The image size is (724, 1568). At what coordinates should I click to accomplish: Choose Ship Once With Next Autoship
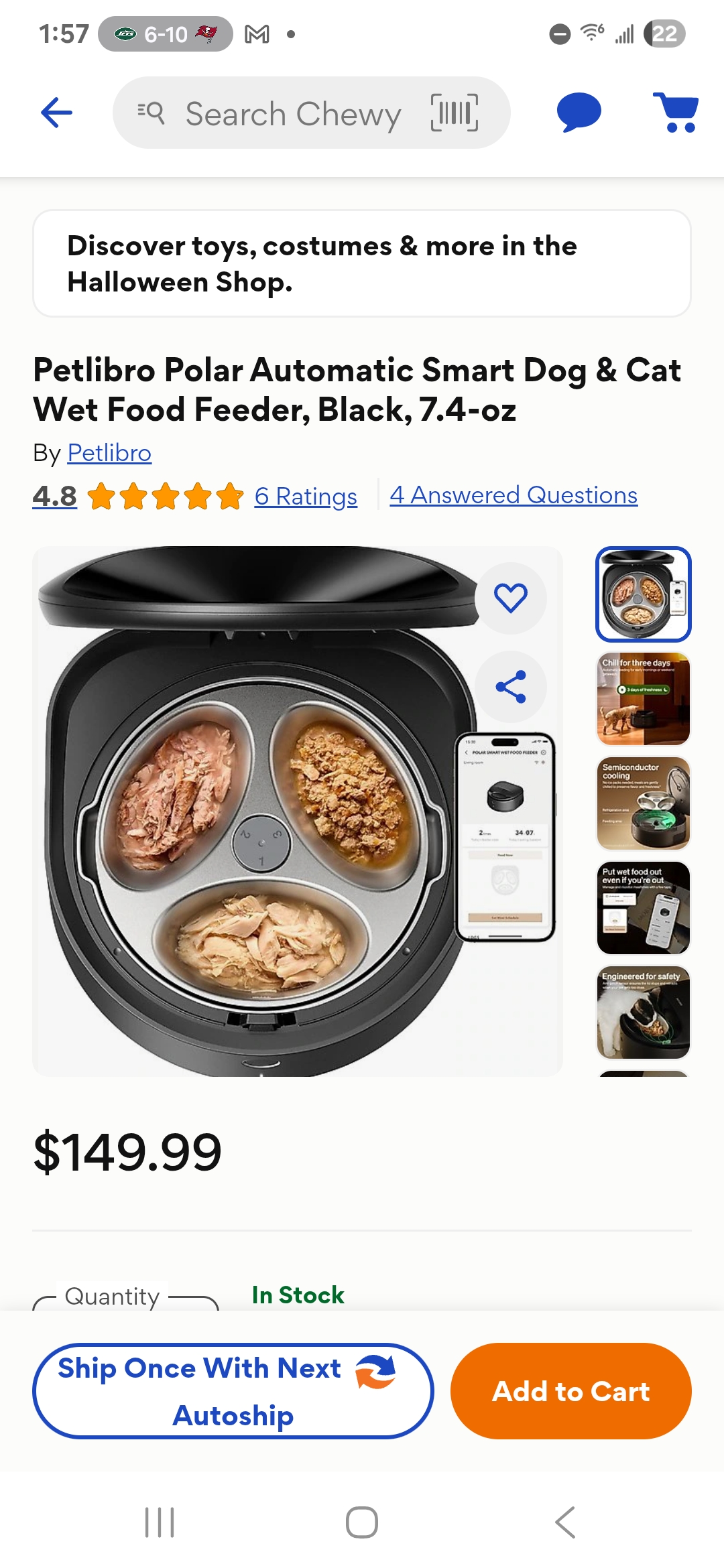(233, 1391)
